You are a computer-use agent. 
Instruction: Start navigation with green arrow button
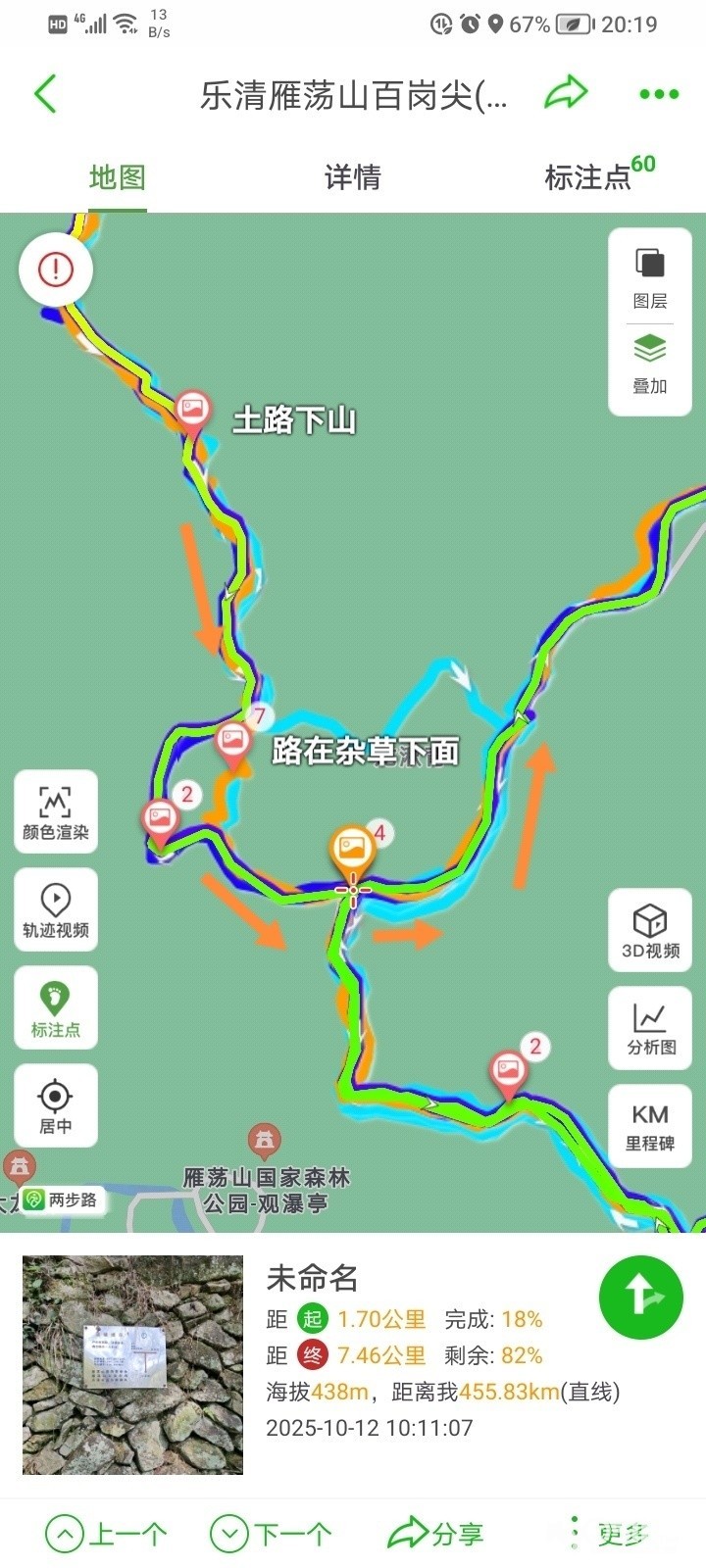pos(640,1297)
